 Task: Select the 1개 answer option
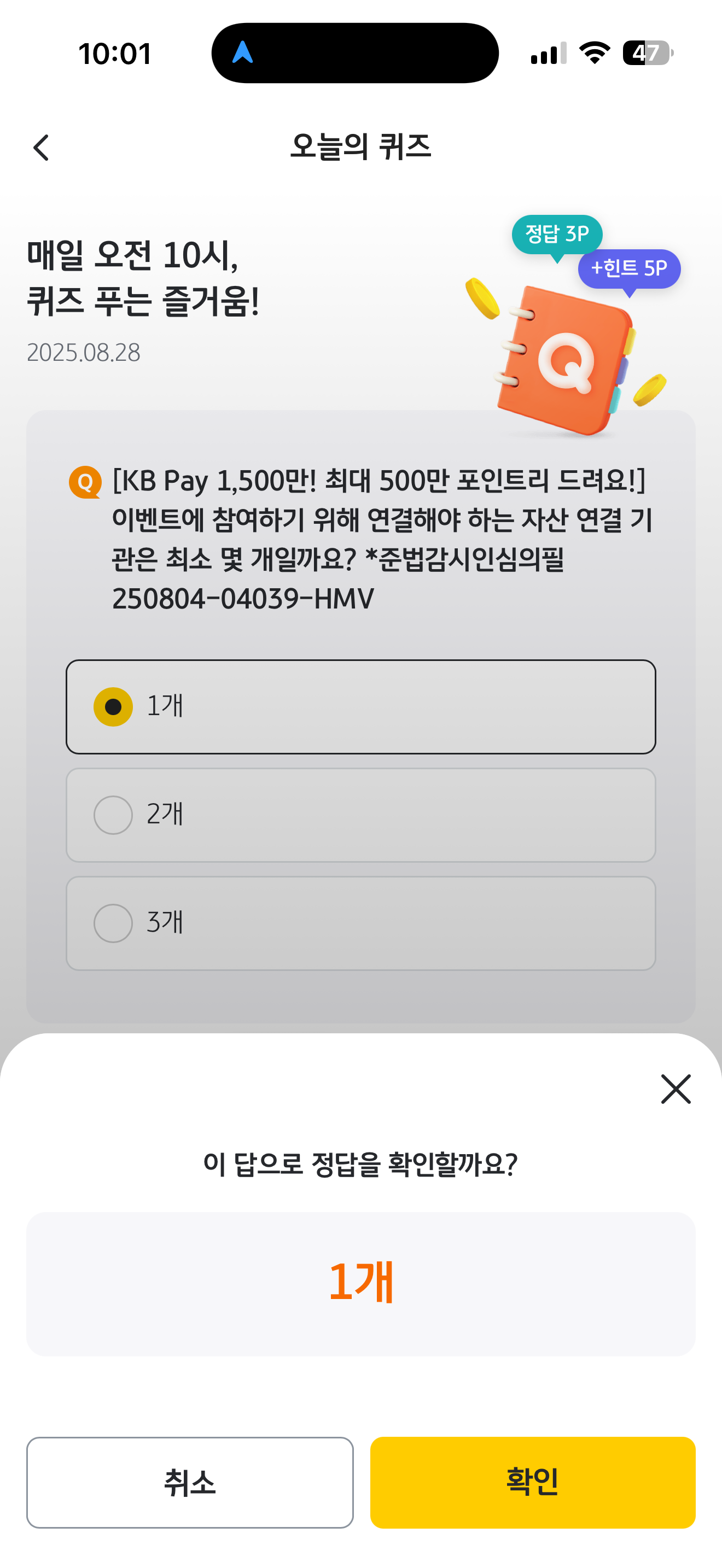coord(361,707)
